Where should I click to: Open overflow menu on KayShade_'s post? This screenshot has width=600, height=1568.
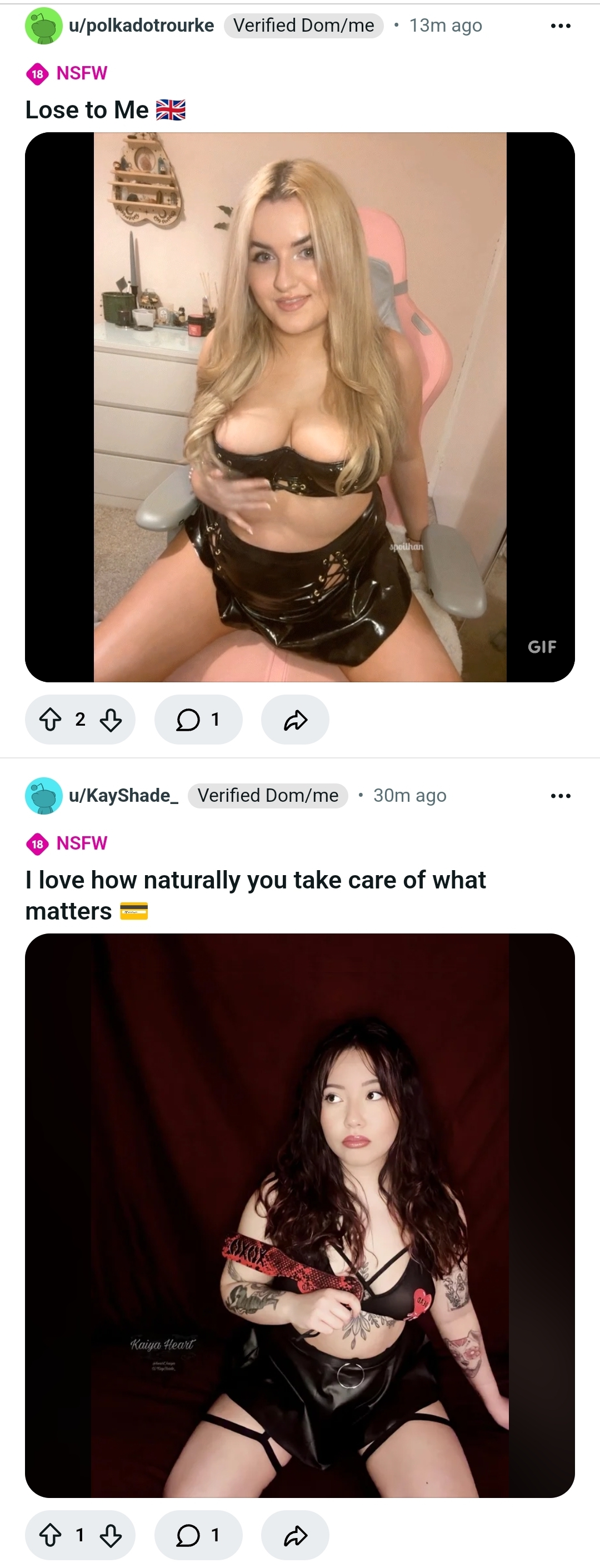click(x=560, y=796)
